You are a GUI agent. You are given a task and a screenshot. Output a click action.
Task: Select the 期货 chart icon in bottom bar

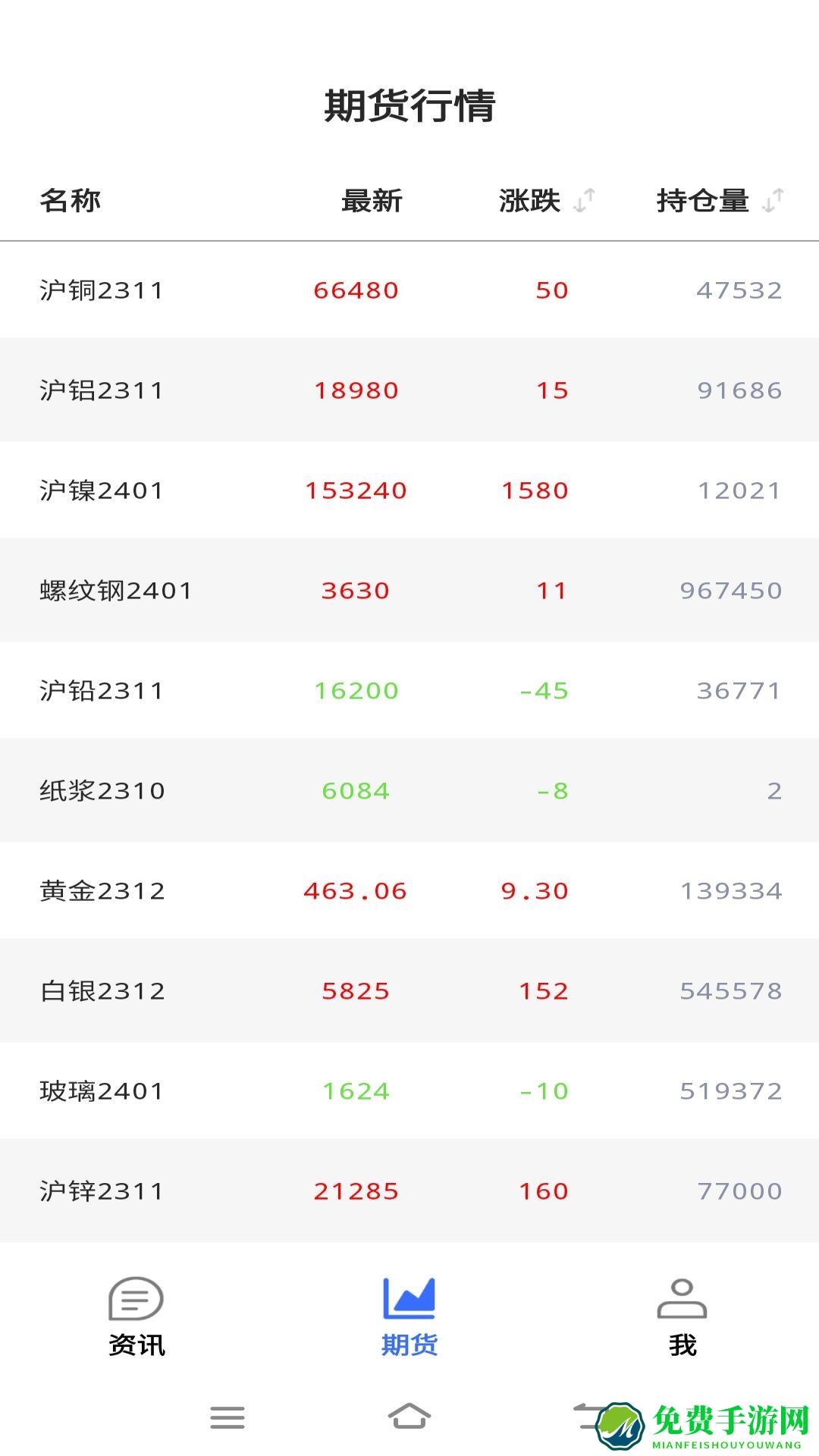click(409, 1298)
